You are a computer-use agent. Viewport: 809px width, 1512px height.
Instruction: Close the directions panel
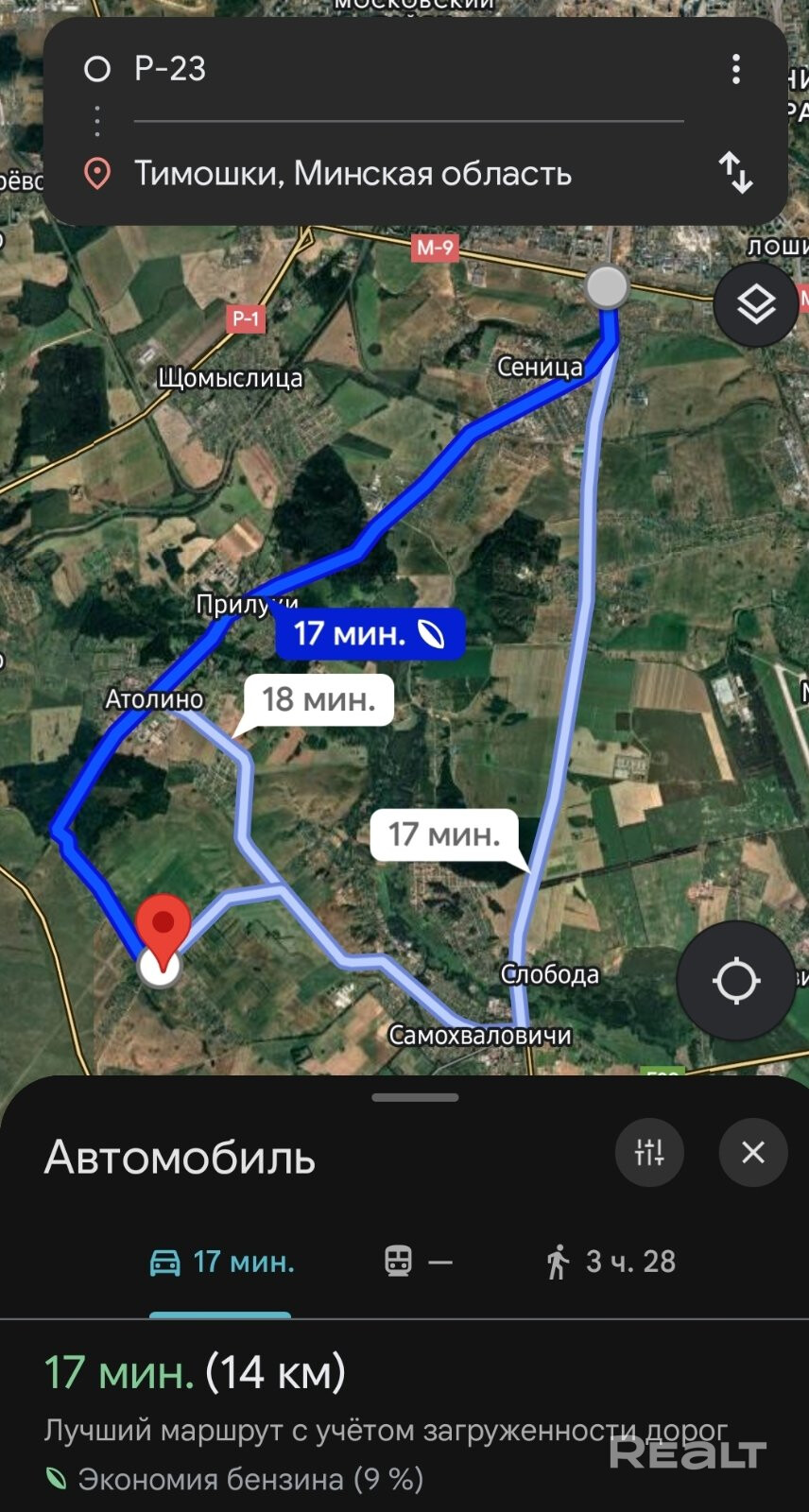(x=753, y=1152)
